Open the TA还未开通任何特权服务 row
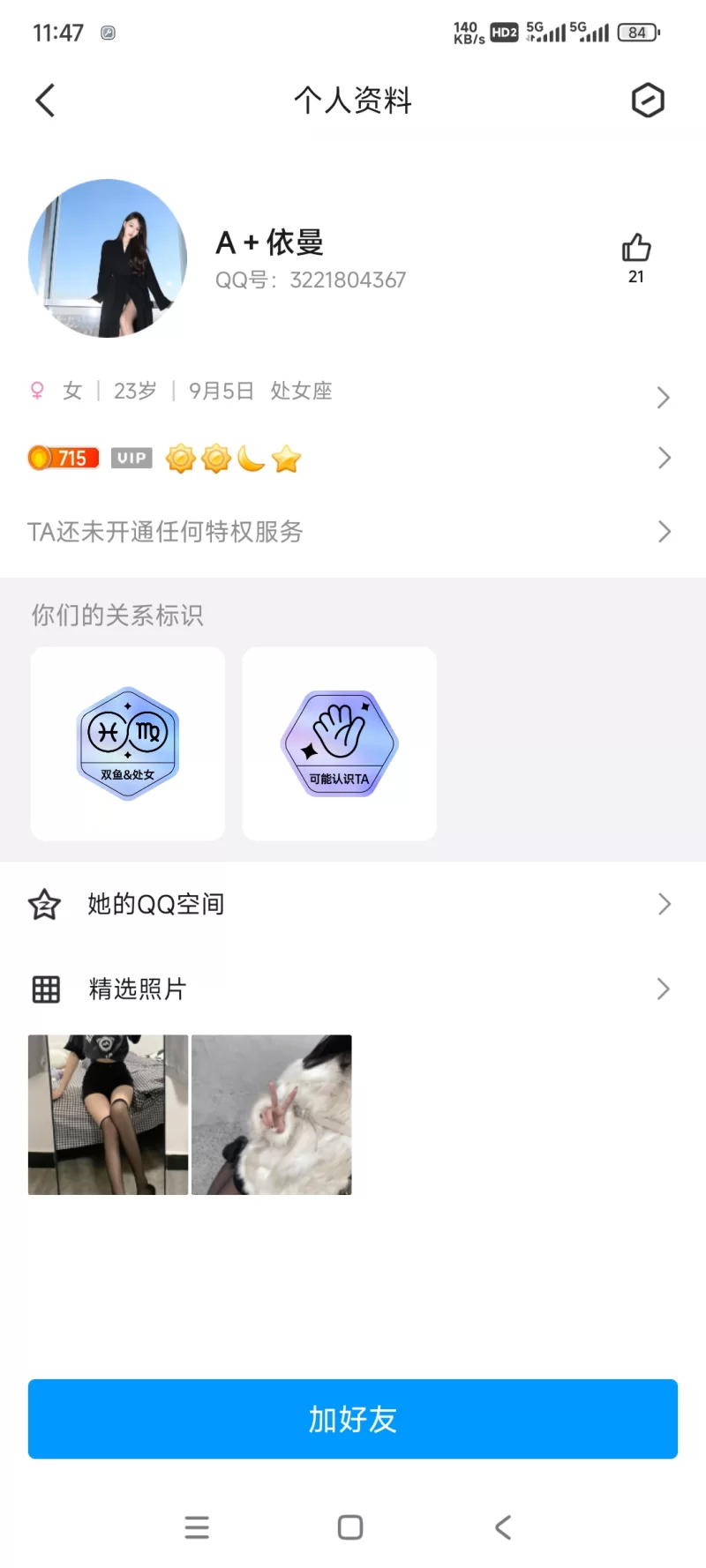This screenshot has height=1568, width=706. pos(353,532)
